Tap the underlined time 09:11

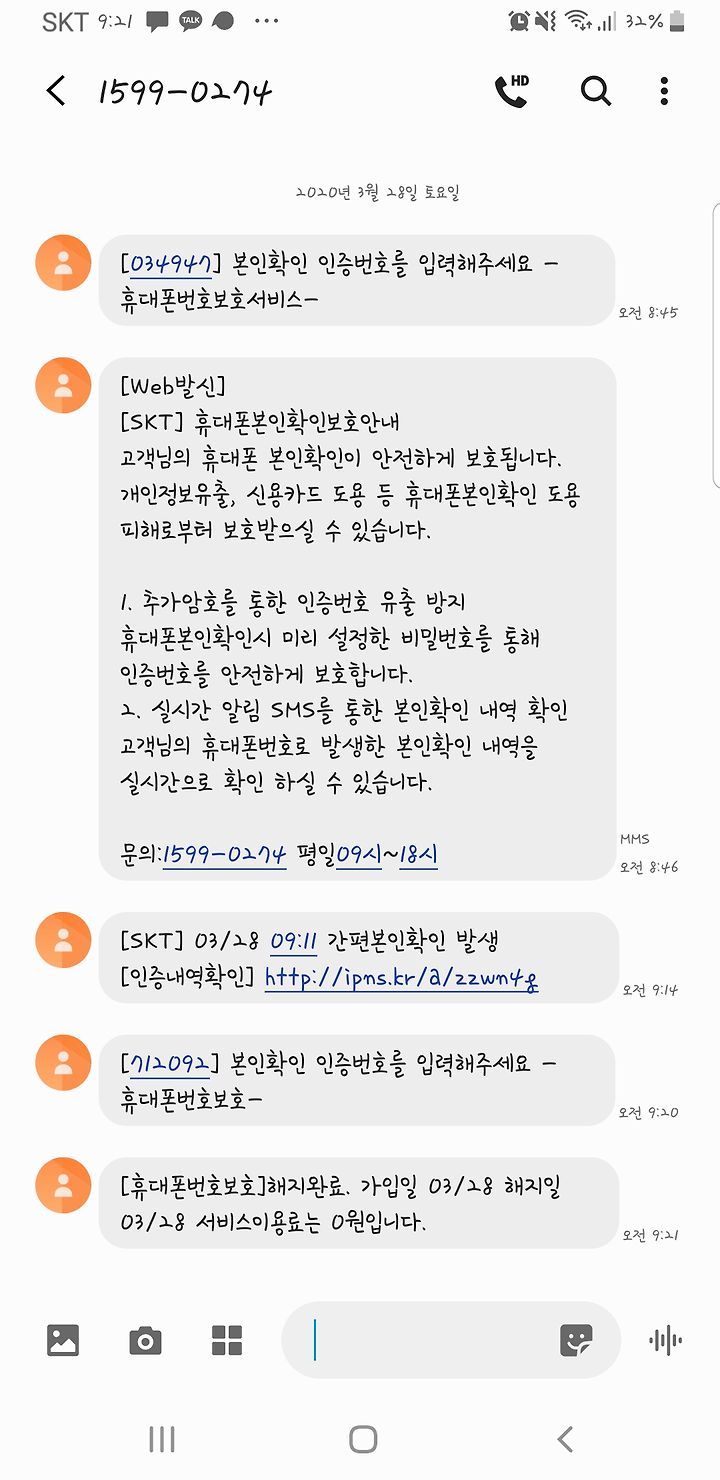point(294,940)
